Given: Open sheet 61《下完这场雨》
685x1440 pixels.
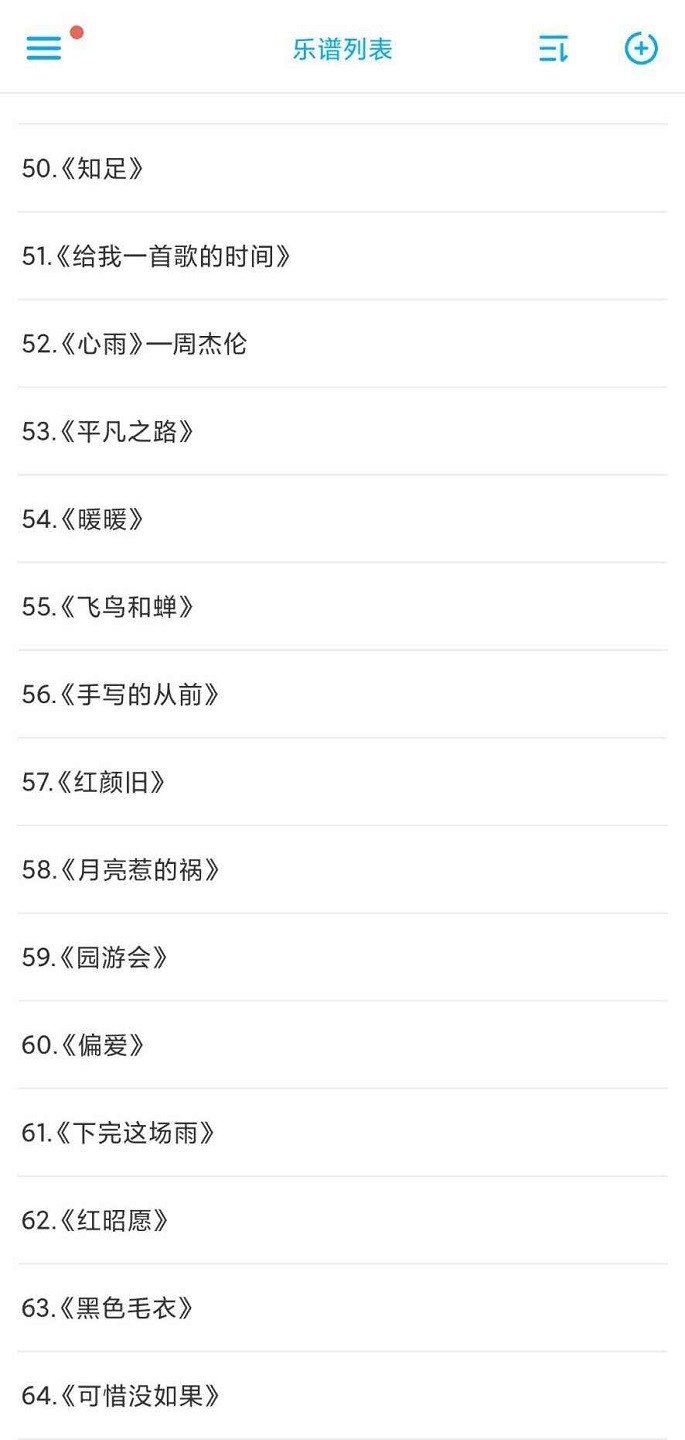Looking at the screenshot, I should coord(119,1133).
